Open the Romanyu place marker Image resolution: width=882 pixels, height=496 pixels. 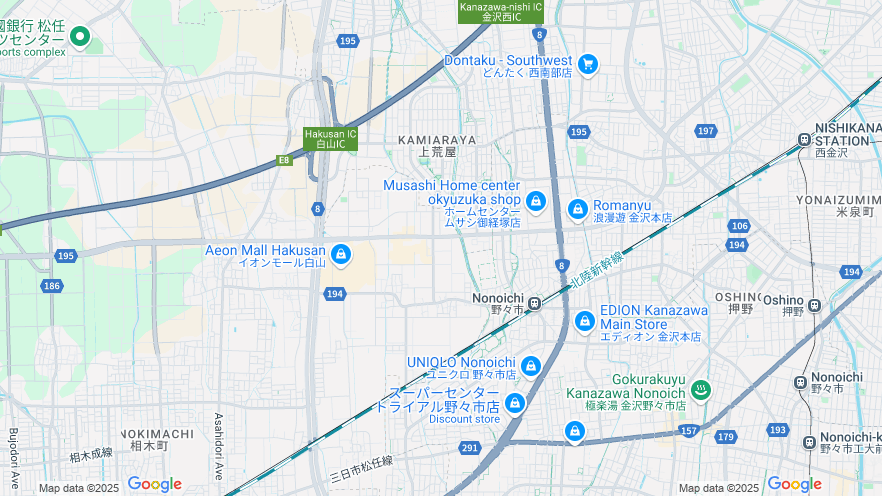[x=577, y=209]
